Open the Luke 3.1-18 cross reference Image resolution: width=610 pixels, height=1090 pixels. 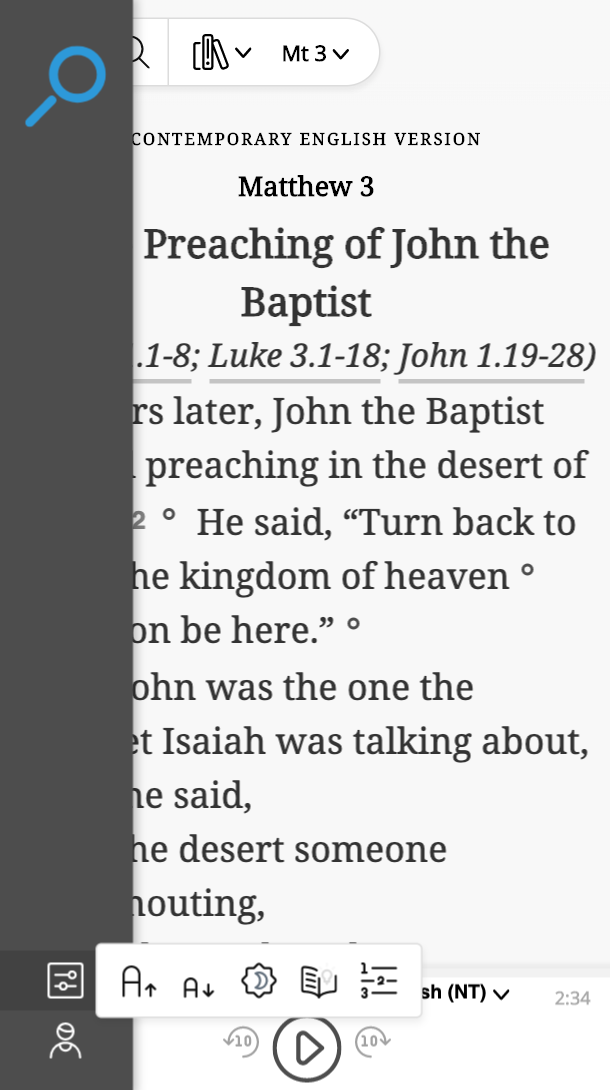coord(294,357)
